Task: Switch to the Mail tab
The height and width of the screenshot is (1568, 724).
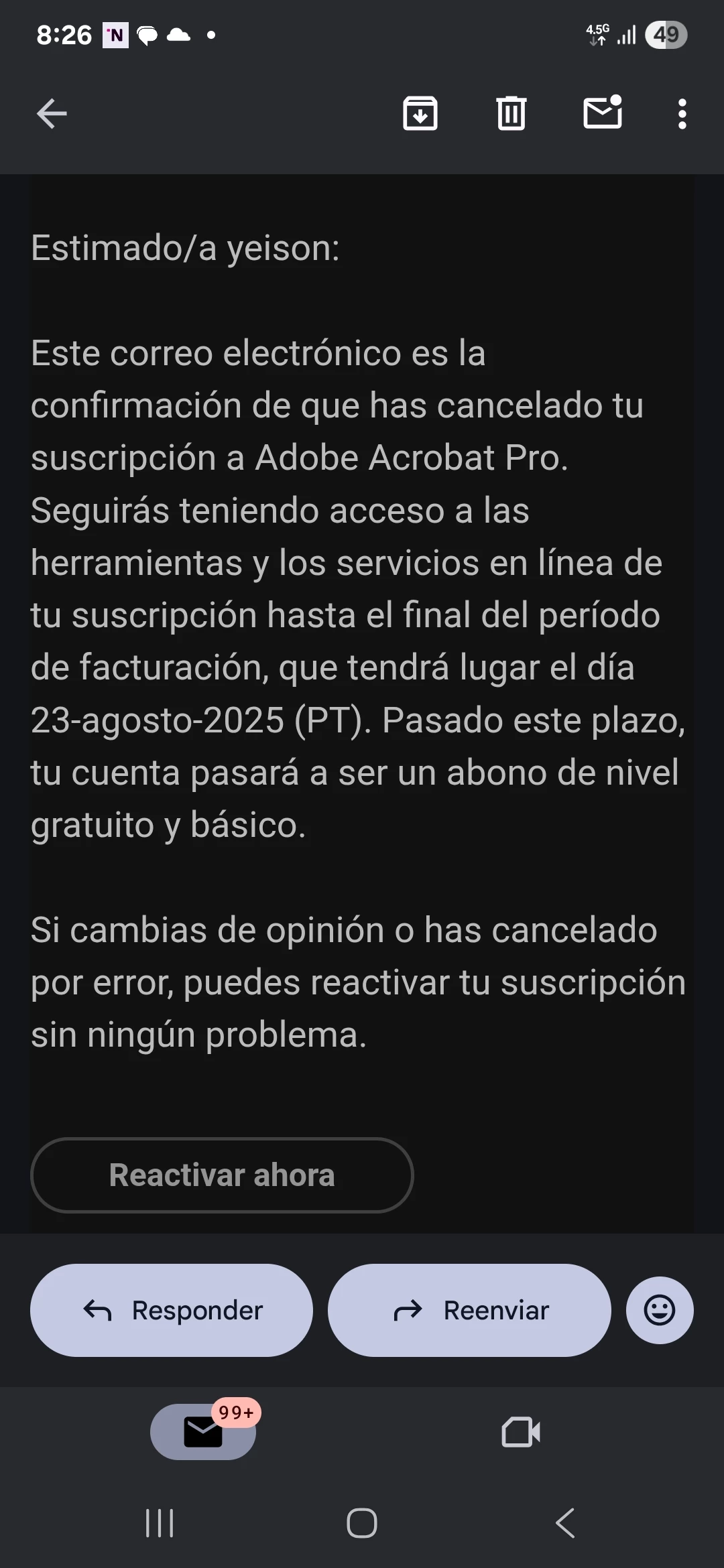Action: [x=203, y=1432]
